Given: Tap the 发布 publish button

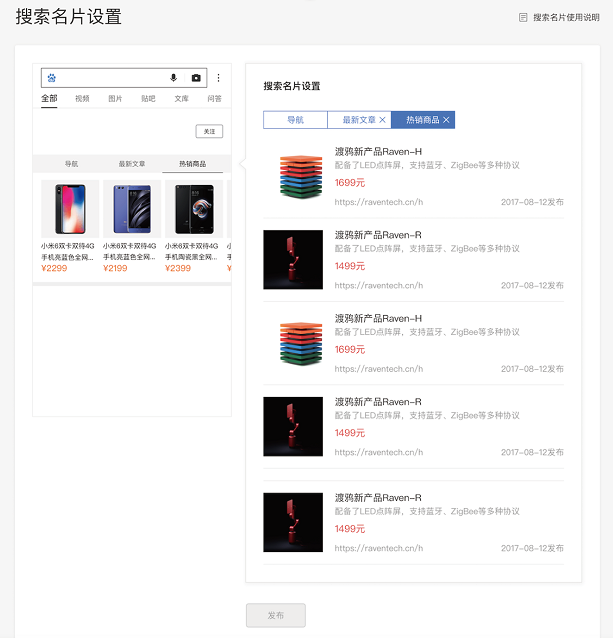Looking at the screenshot, I should 275,615.
